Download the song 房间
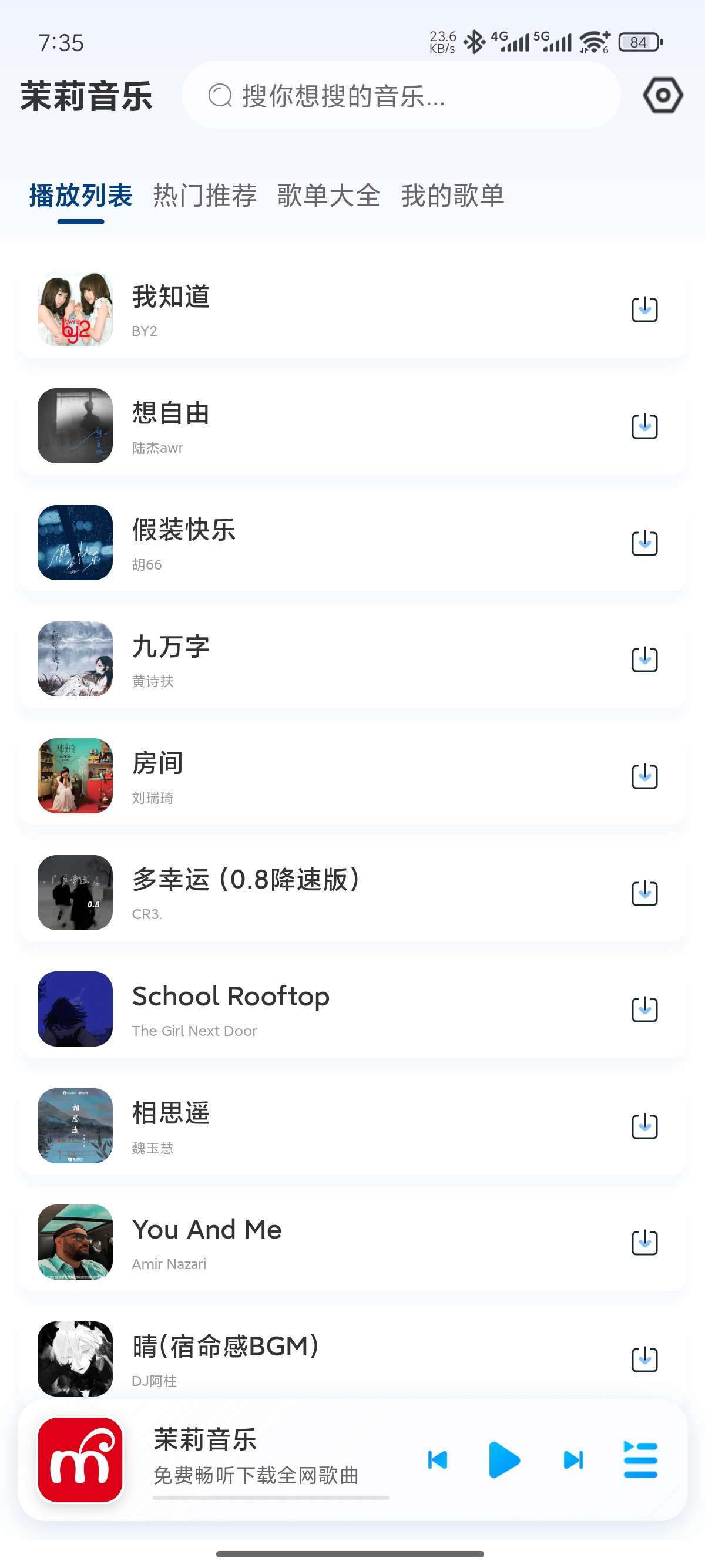This screenshot has width=705, height=1568. point(644,776)
